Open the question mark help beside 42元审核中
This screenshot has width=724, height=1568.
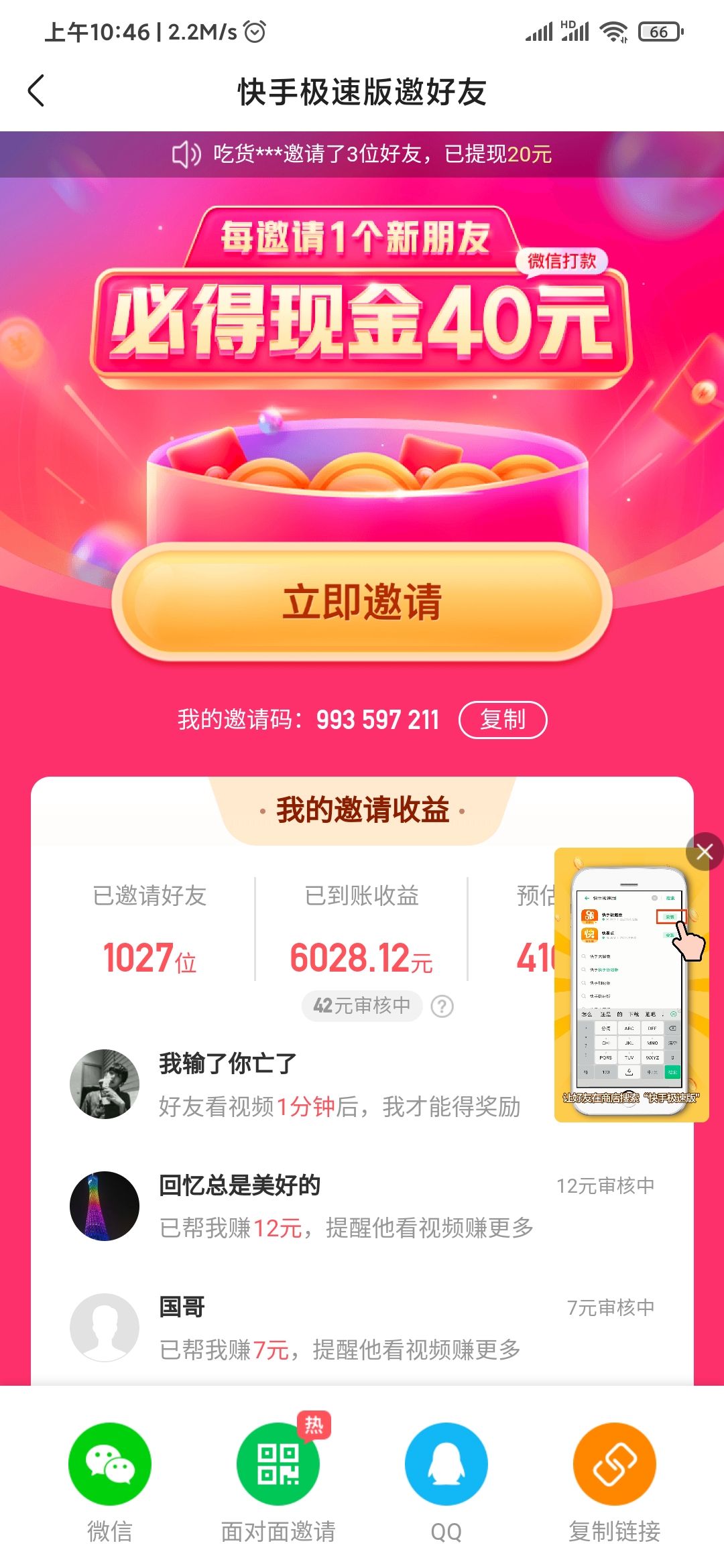pos(442,1006)
